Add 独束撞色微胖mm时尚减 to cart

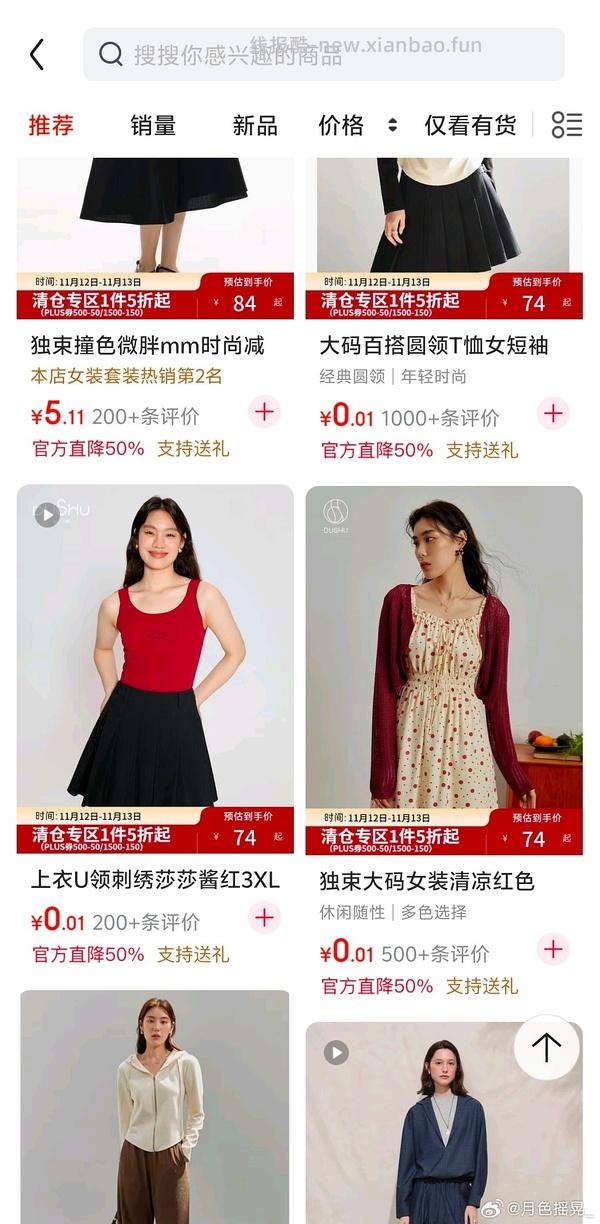click(x=264, y=412)
